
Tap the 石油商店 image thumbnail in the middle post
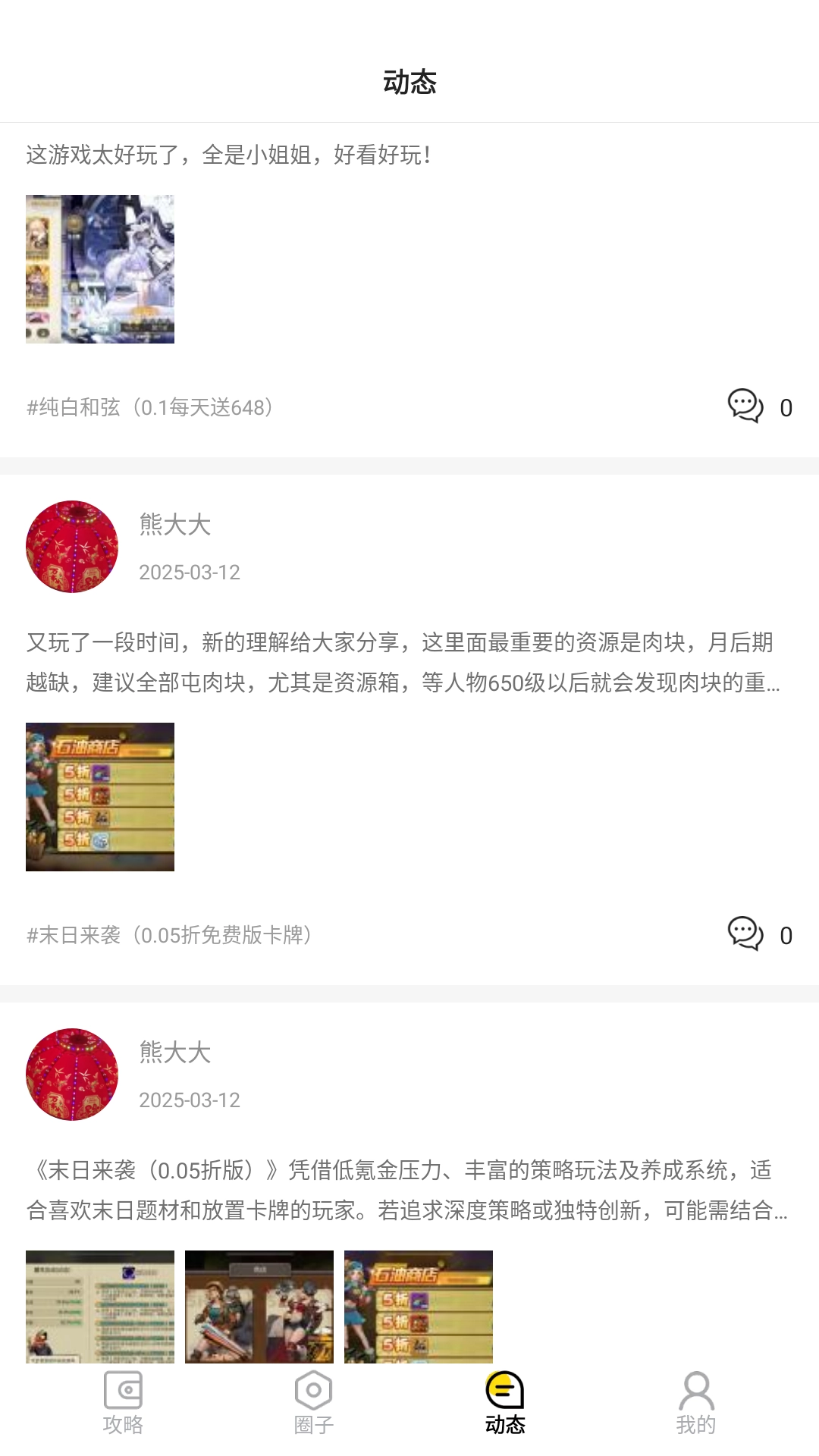pos(100,799)
